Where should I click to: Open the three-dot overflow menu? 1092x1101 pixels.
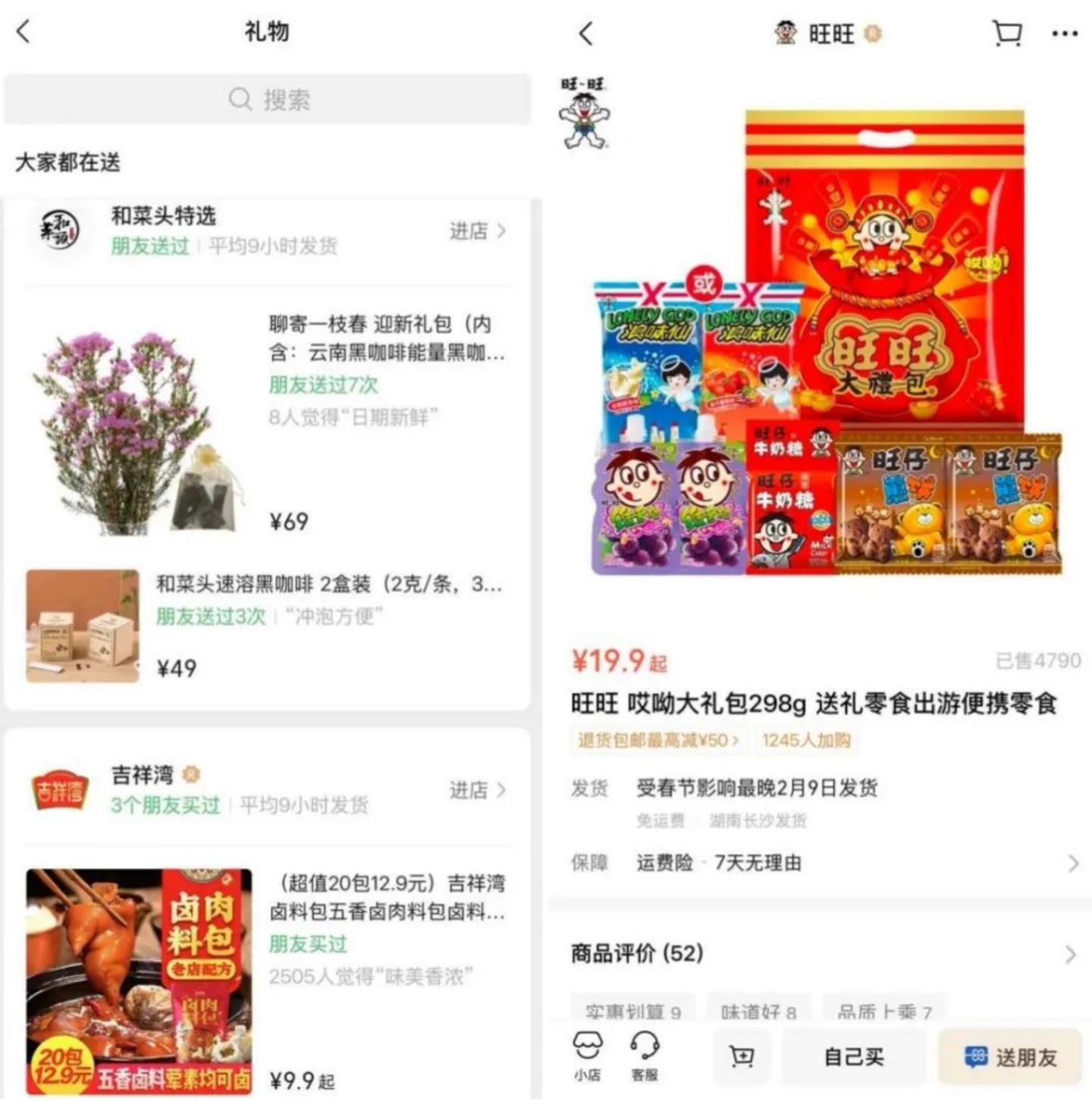pyautogui.click(x=1064, y=33)
